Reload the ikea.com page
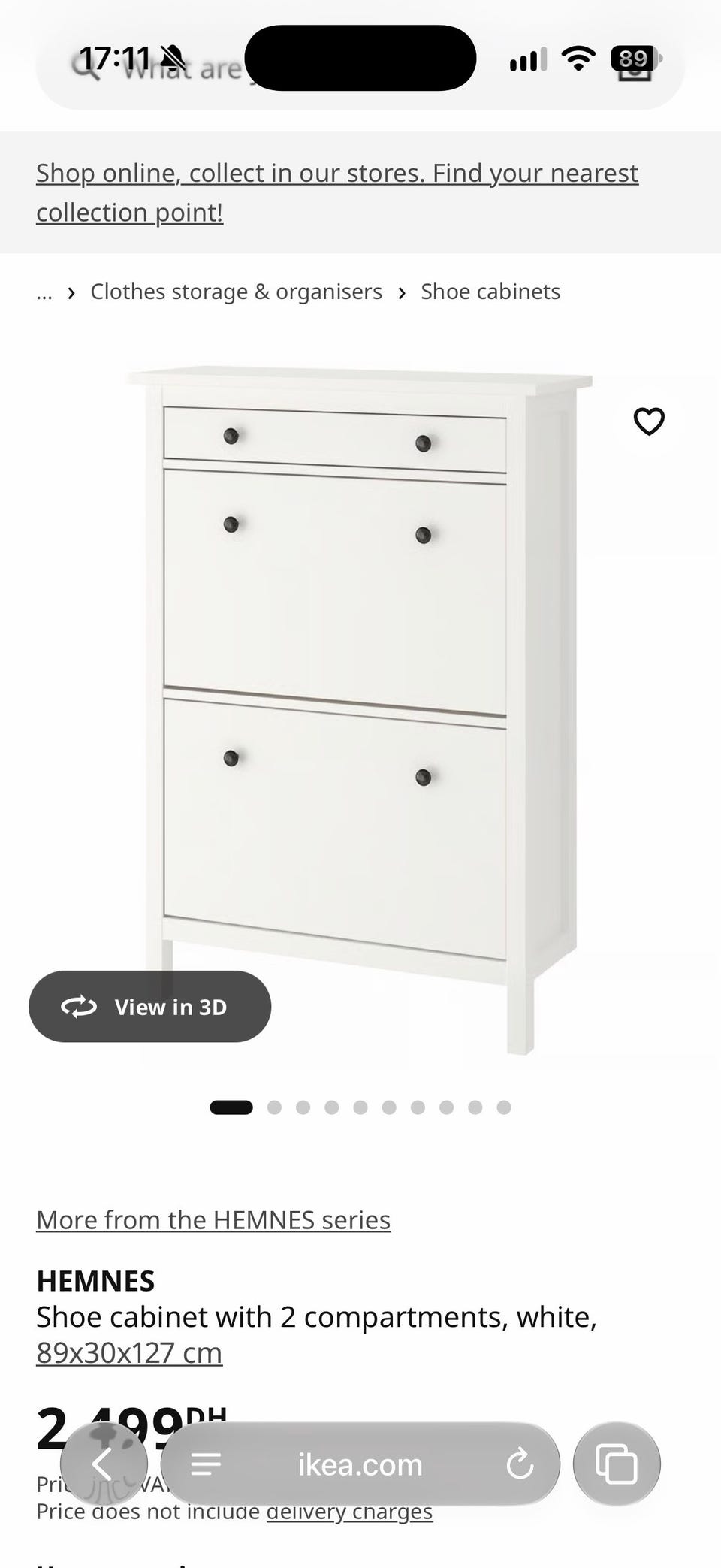Screen dimensions: 721x1568 (519, 1464)
